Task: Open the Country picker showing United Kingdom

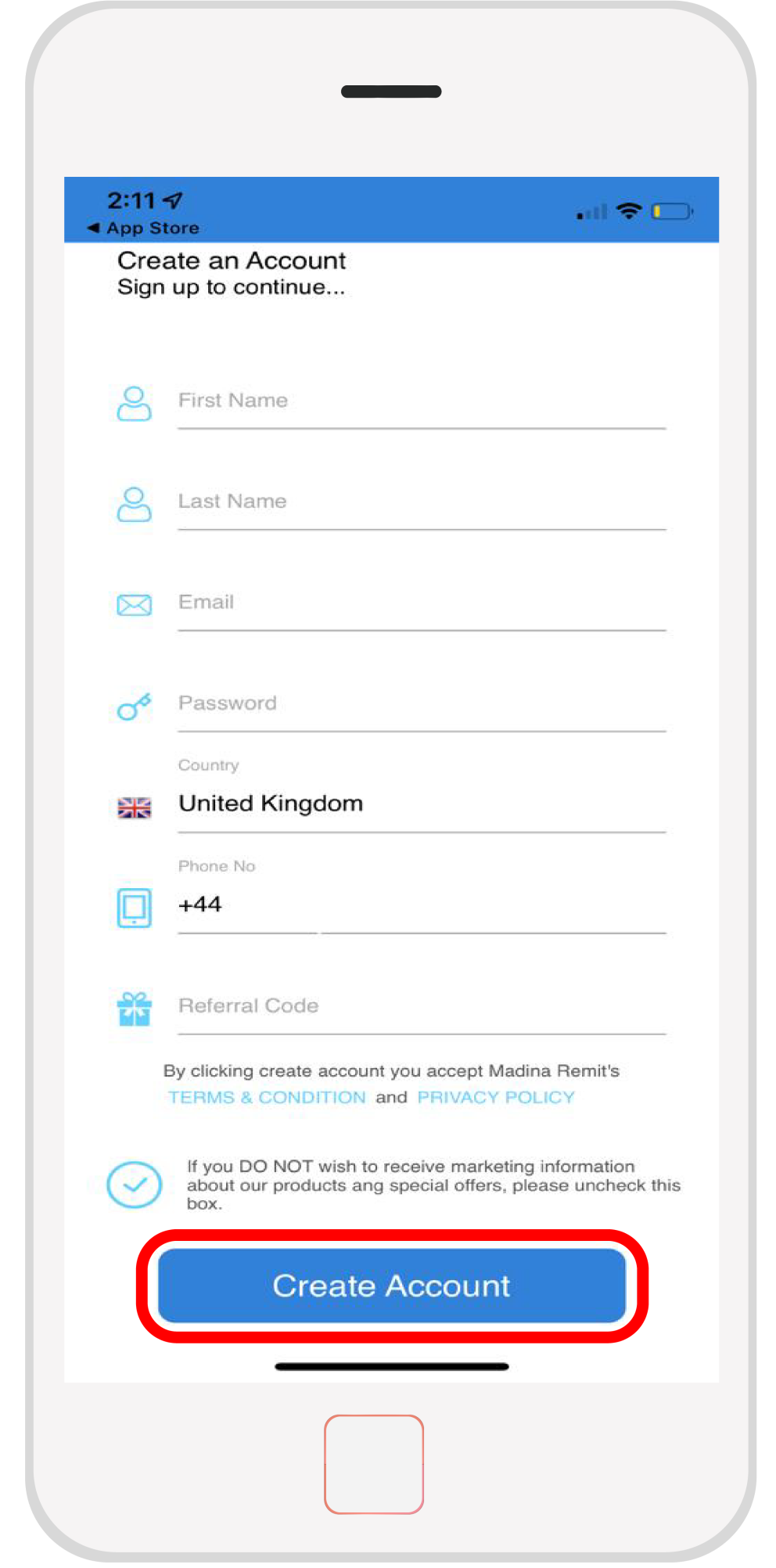Action: pos(421,804)
